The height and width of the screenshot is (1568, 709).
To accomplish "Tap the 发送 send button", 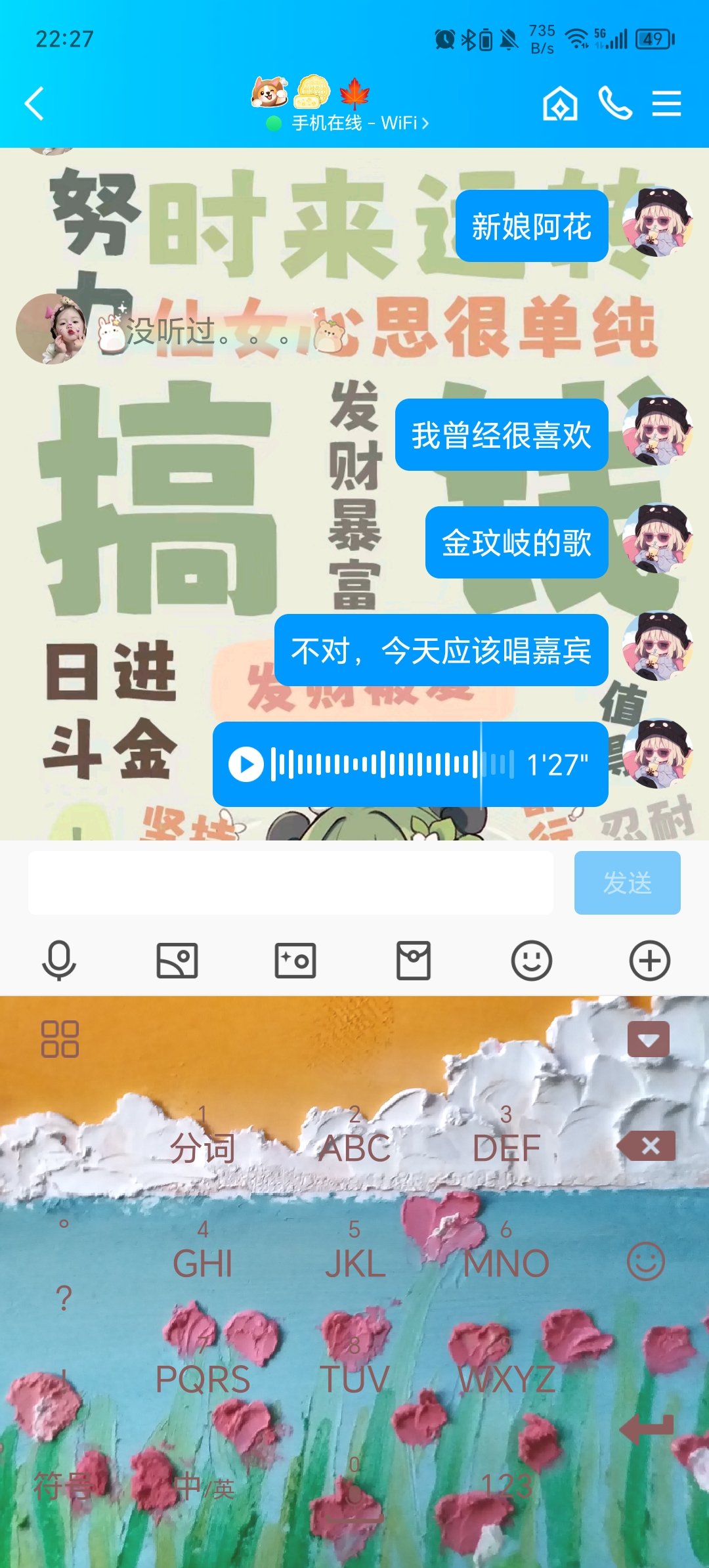I will tap(627, 882).
